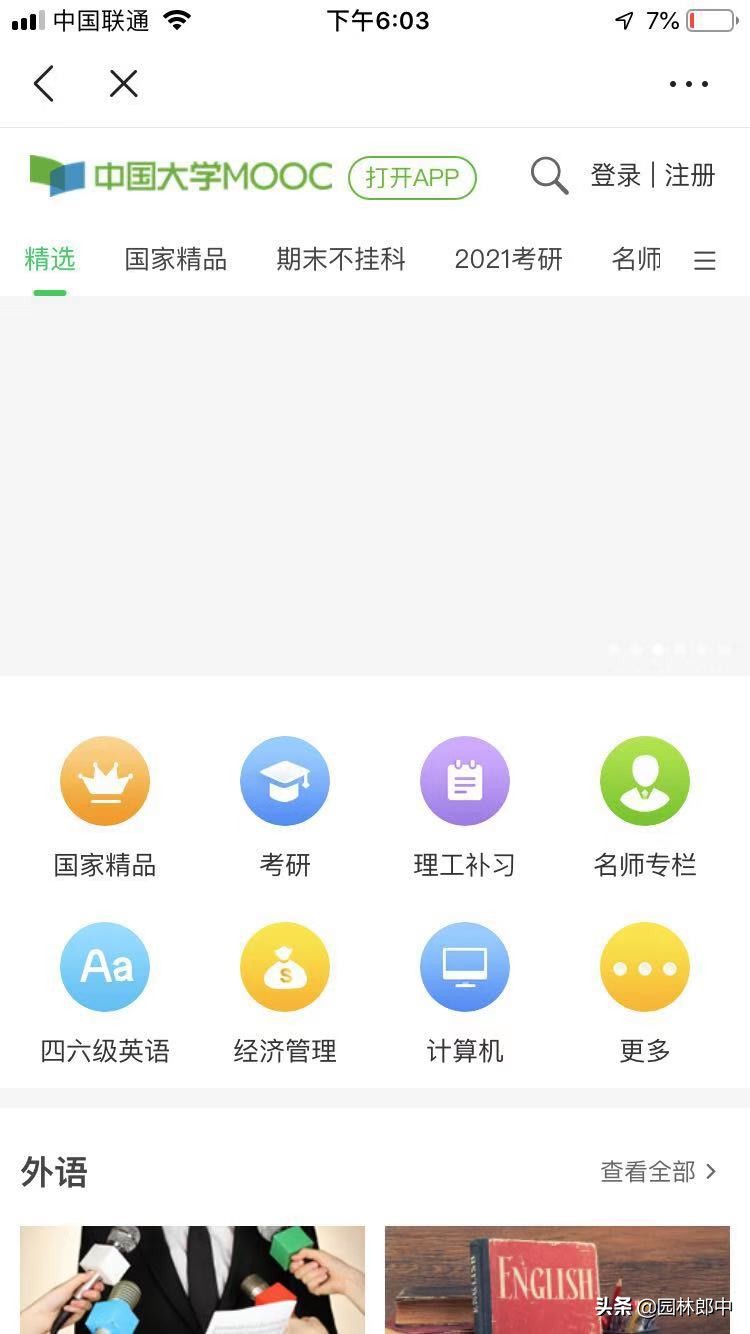750x1334 pixels.
Task: Click the 名师专栏 person icon
Action: [645, 781]
